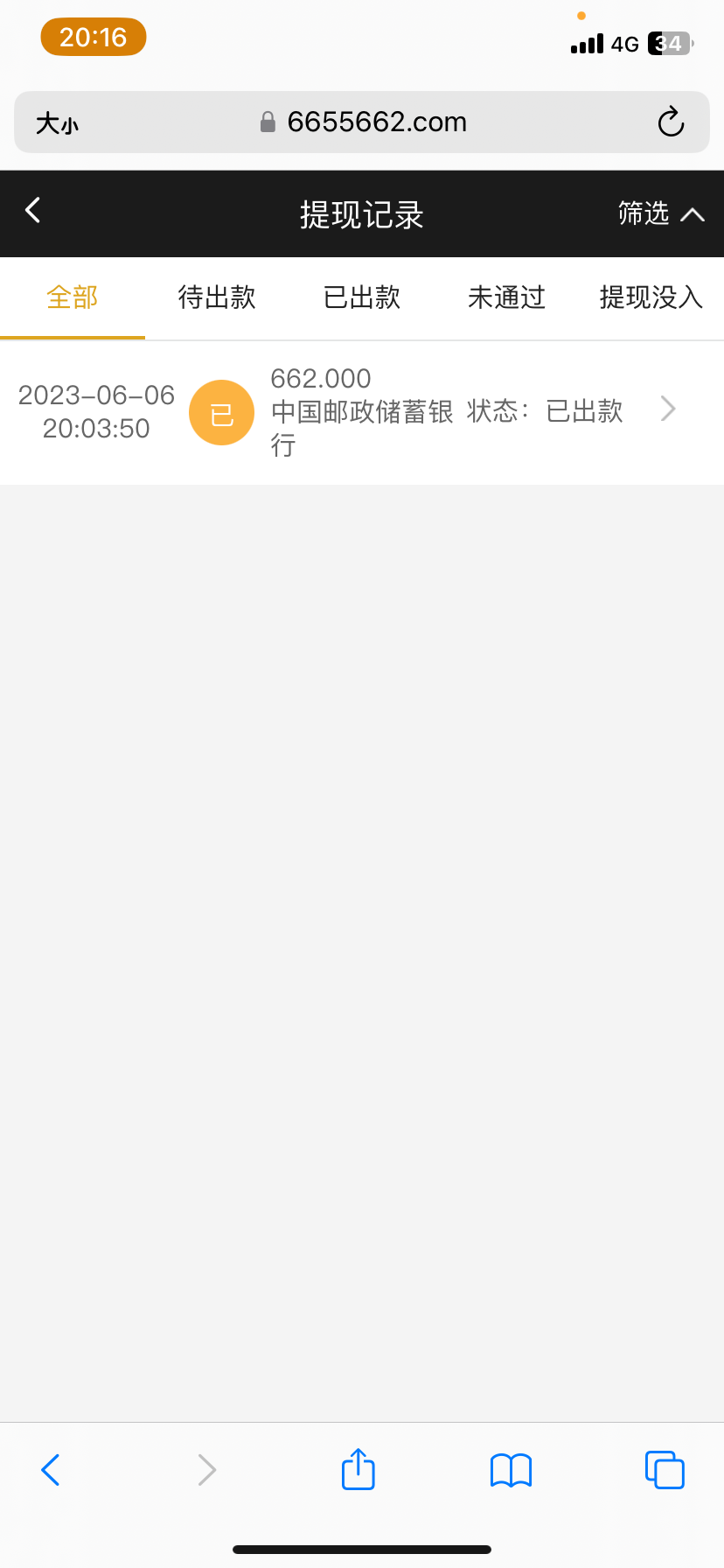Show the 未通过 records tab
Image resolution: width=724 pixels, height=1568 pixels.
(x=506, y=297)
